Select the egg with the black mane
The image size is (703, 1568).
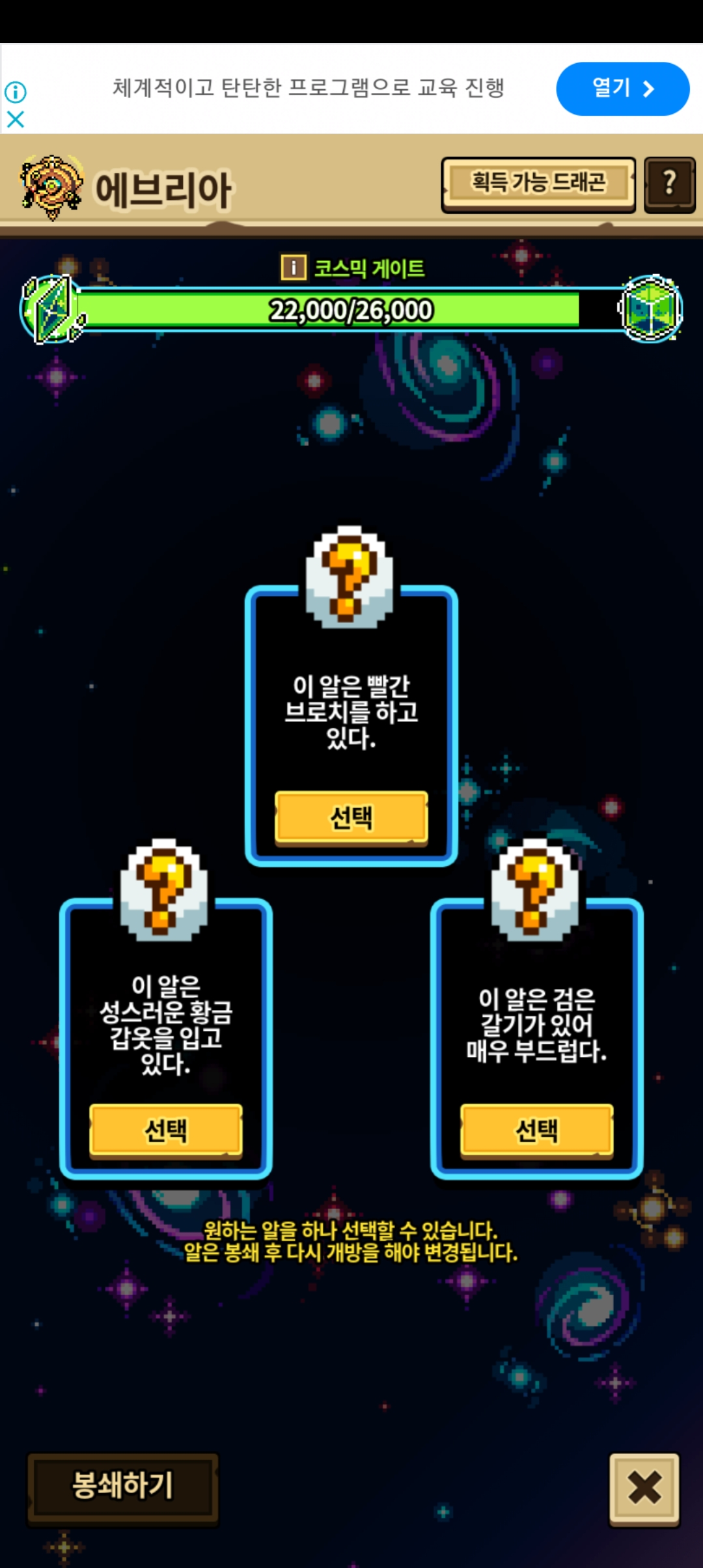coord(537,1130)
